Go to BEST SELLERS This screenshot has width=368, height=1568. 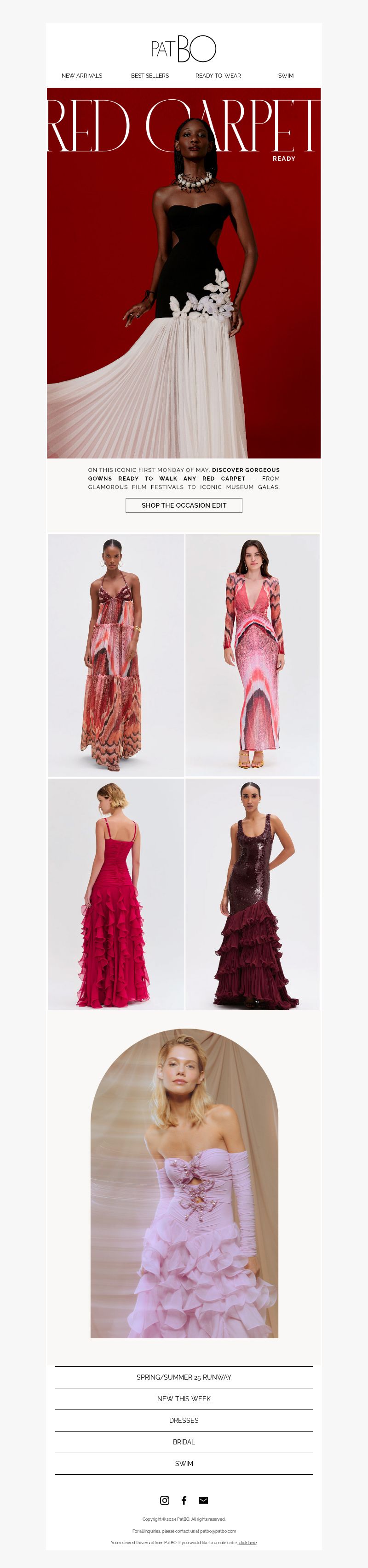click(150, 75)
